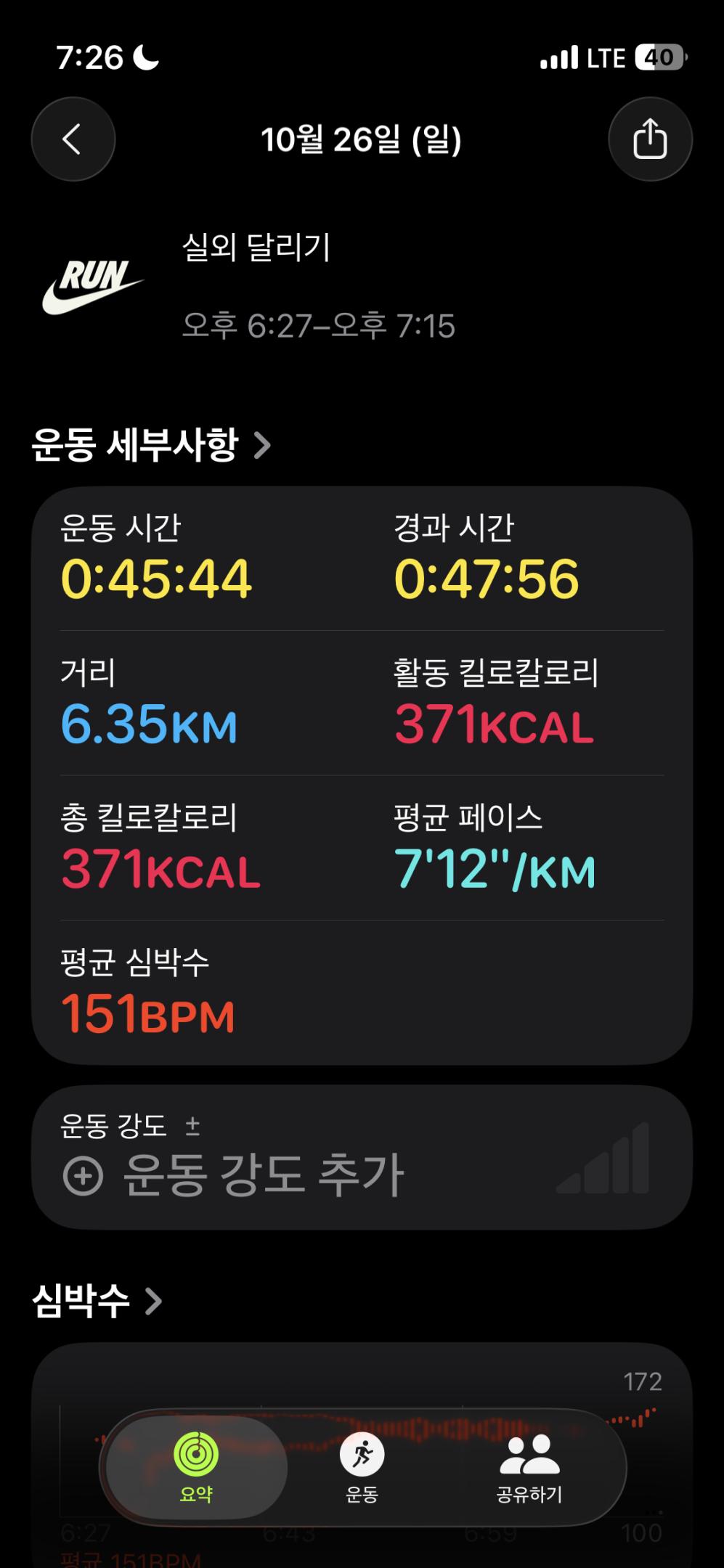Tap the back chevron at top left
The width and height of the screenshot is (724, 1568).
click(x=73, y=139)
